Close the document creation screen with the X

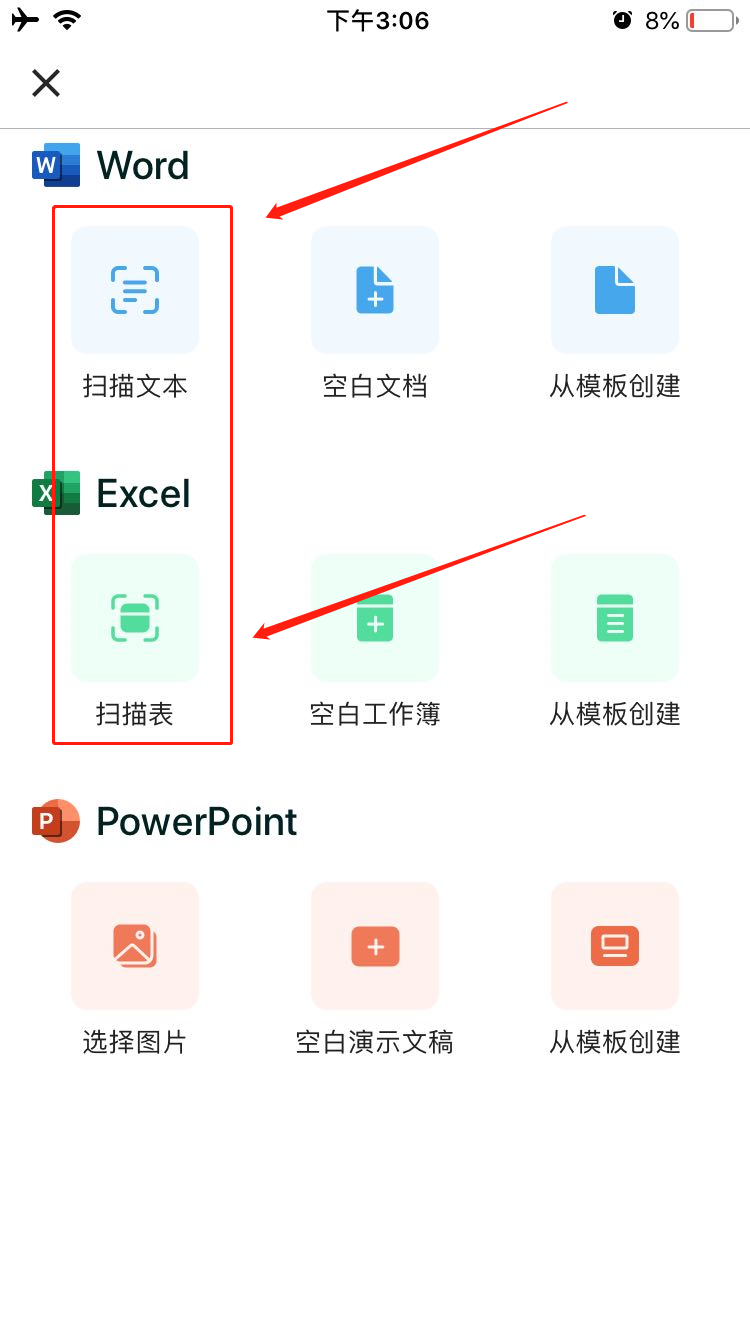point(45,83)
